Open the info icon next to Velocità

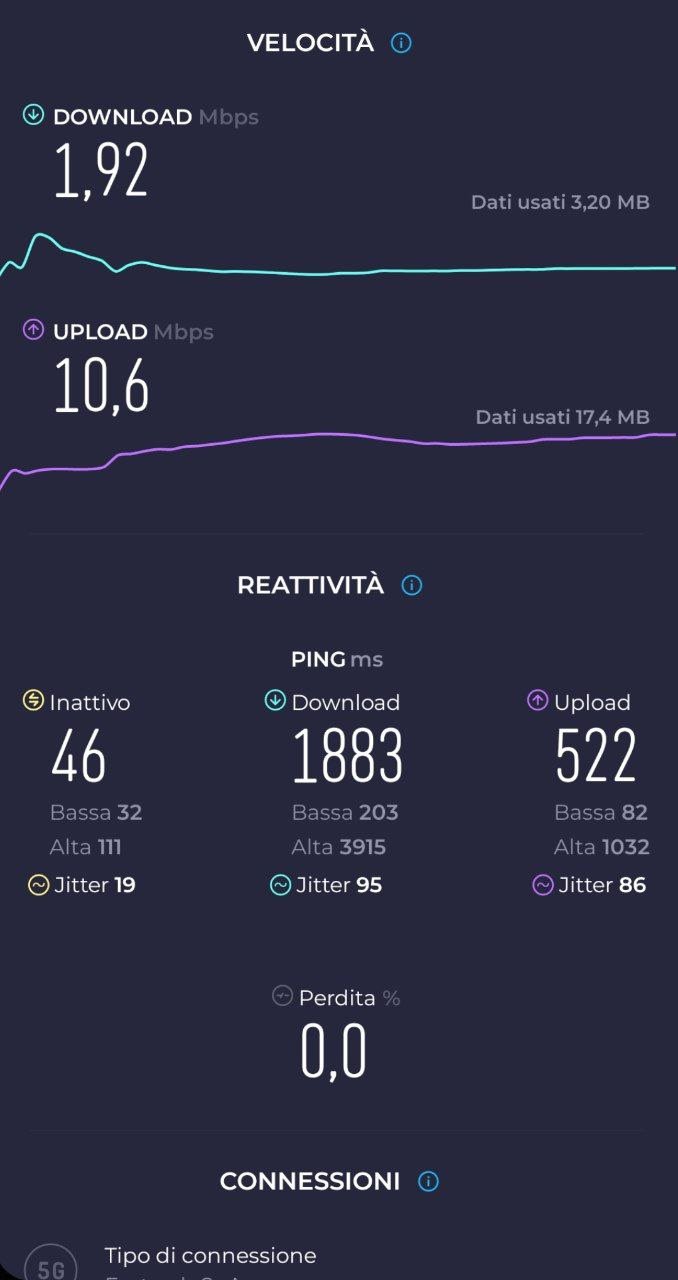tap(401, 43)
